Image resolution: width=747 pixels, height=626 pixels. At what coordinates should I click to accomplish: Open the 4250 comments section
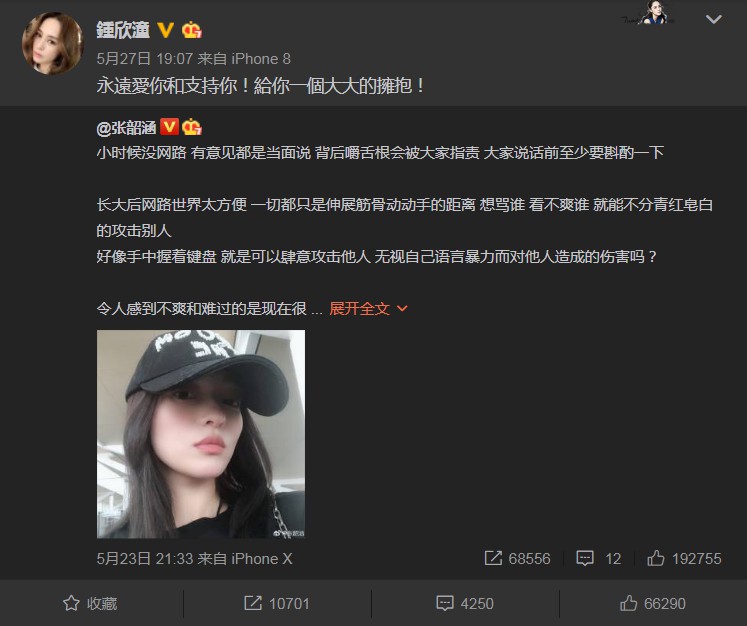point(464,603)
